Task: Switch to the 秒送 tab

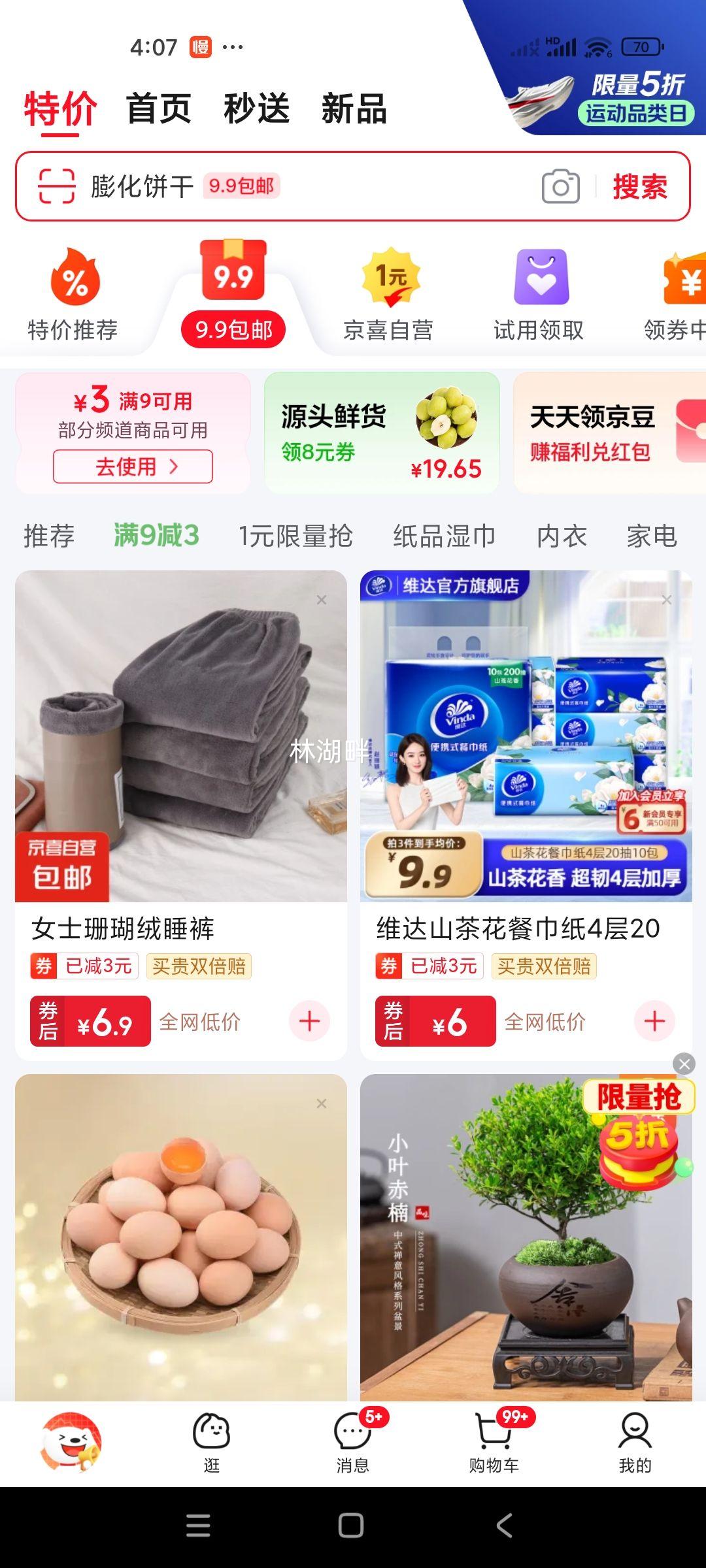Action: (256, 110)
